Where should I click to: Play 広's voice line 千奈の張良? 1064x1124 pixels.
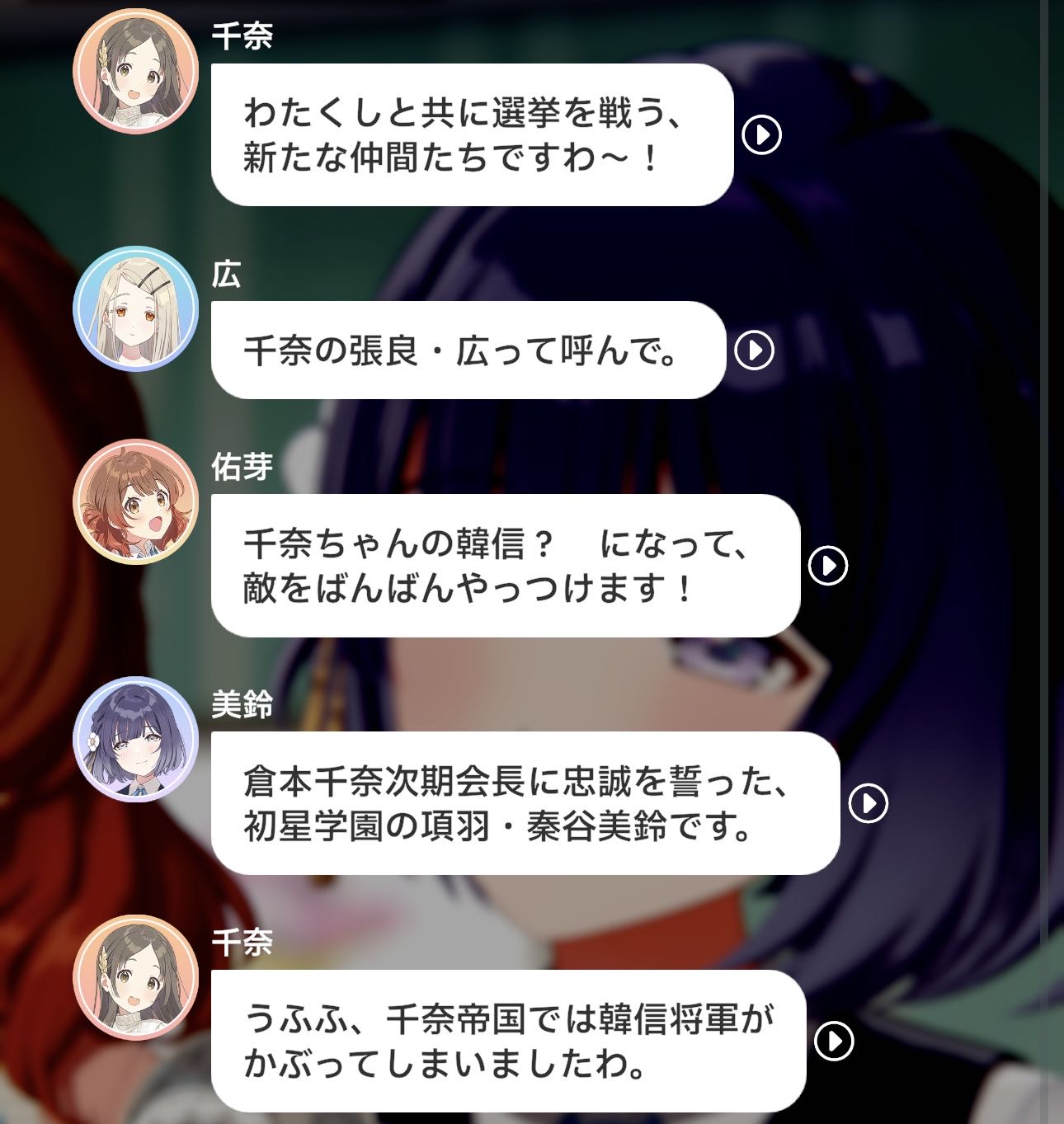[754, 350]
